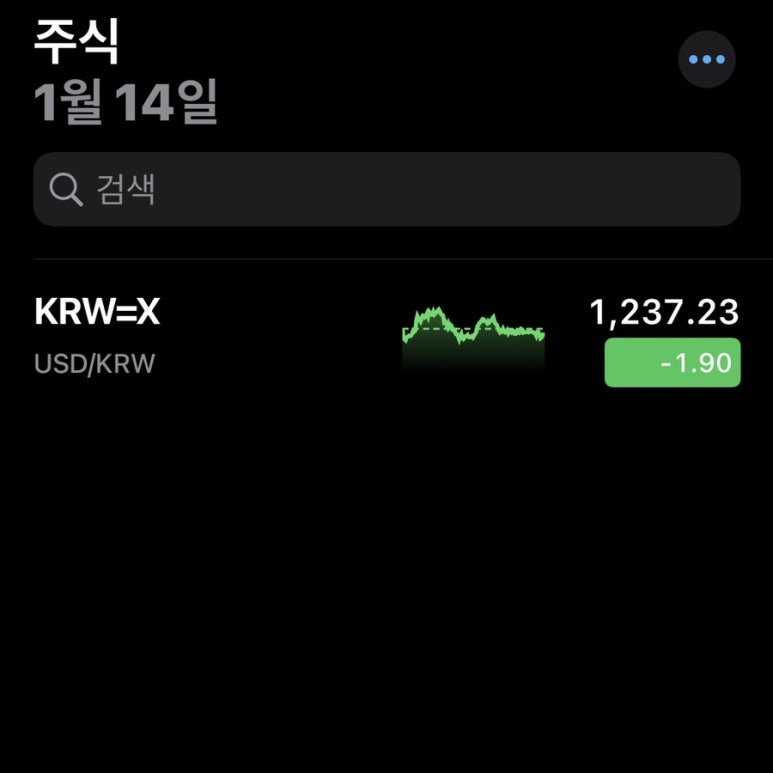Open the three-dot more options menu
Image resolution: width=773 pixels, height=773 pixels.
click(706, 60)
